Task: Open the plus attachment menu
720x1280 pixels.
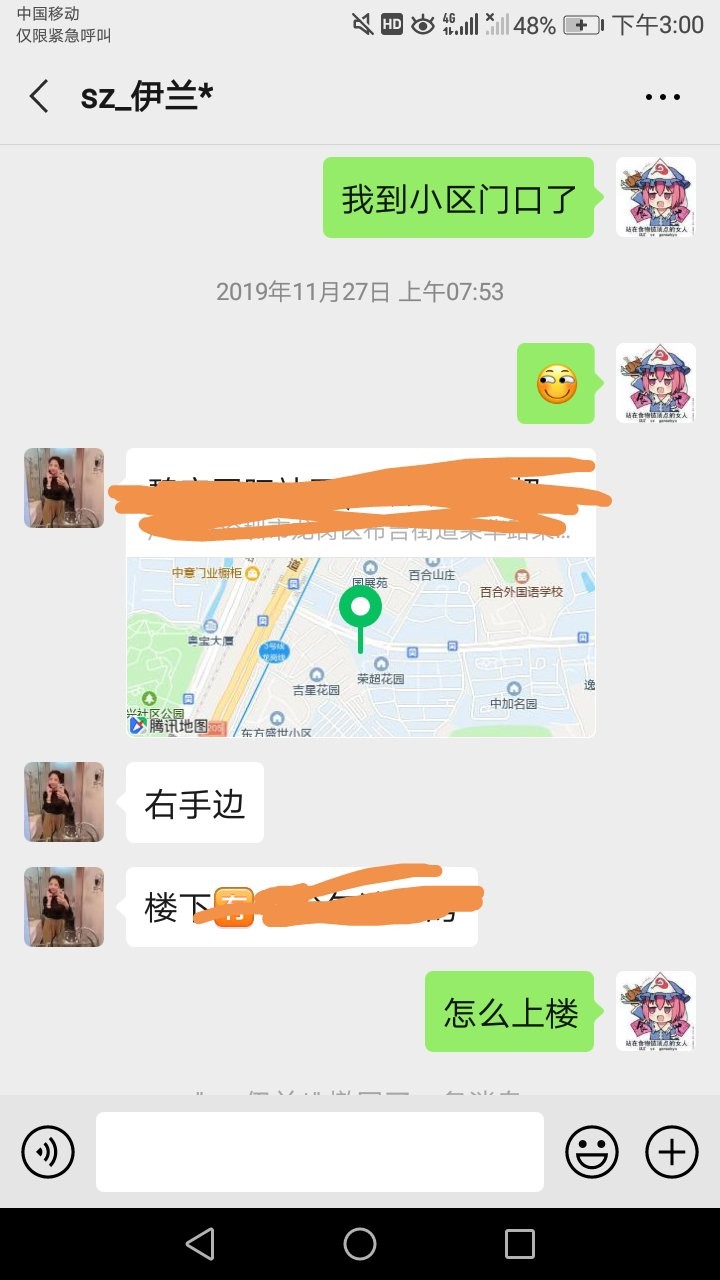Action: [x=672, y=1152]
